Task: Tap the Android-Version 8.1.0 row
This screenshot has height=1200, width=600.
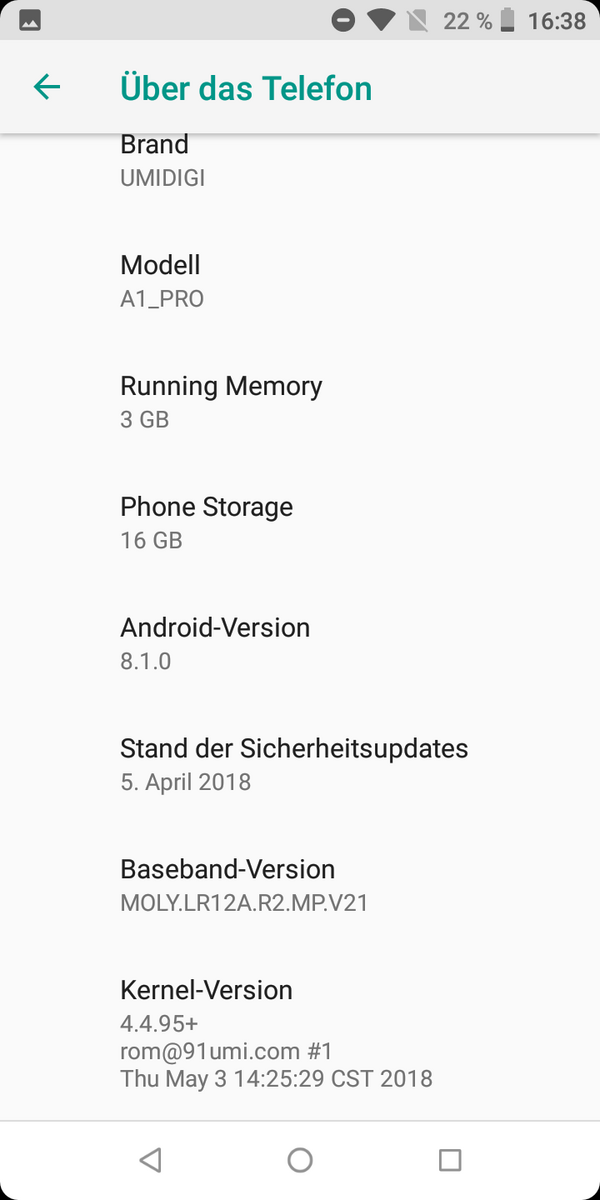Action: click(300, 644)
